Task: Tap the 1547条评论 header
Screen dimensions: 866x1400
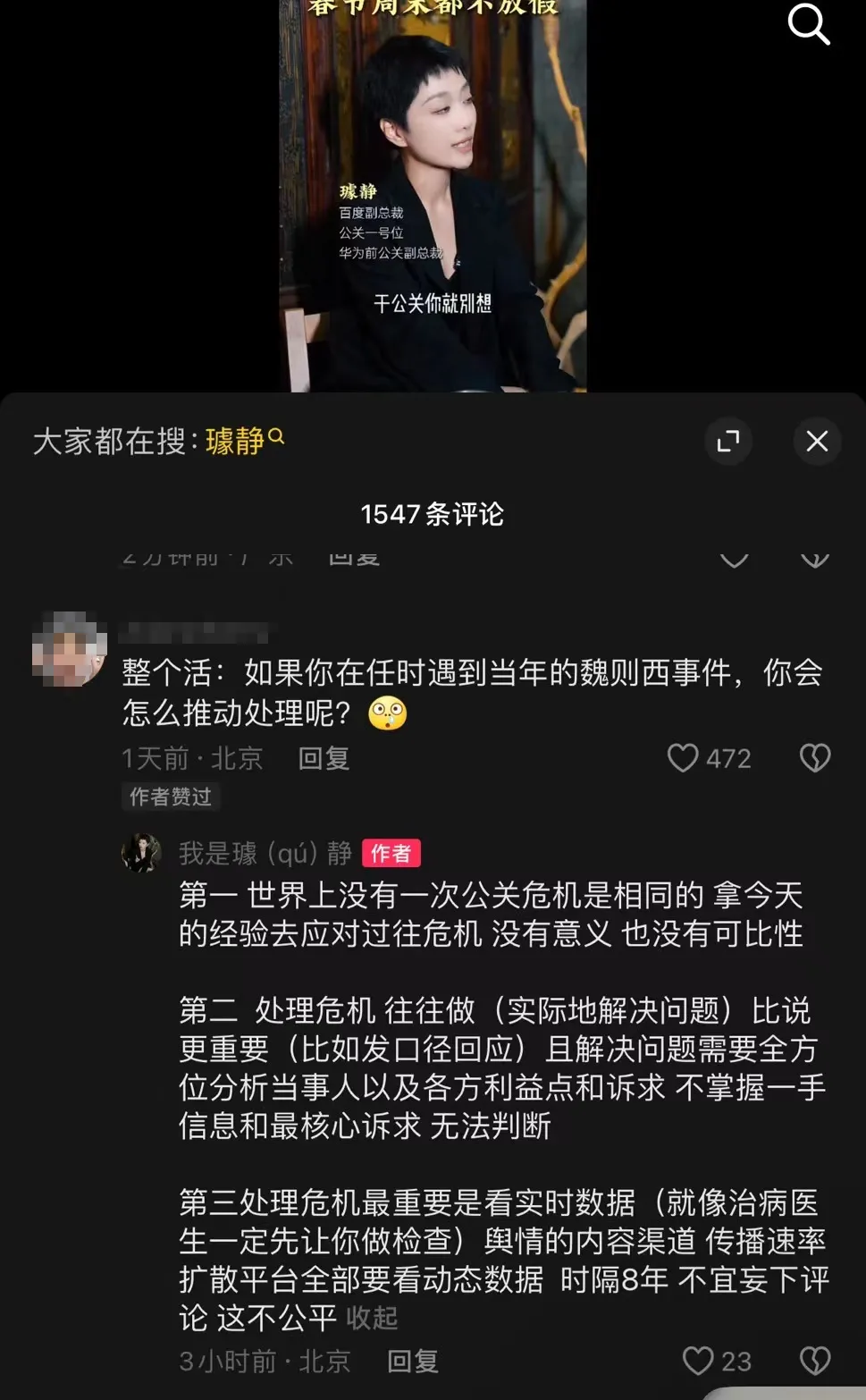Action: (433, 514)
